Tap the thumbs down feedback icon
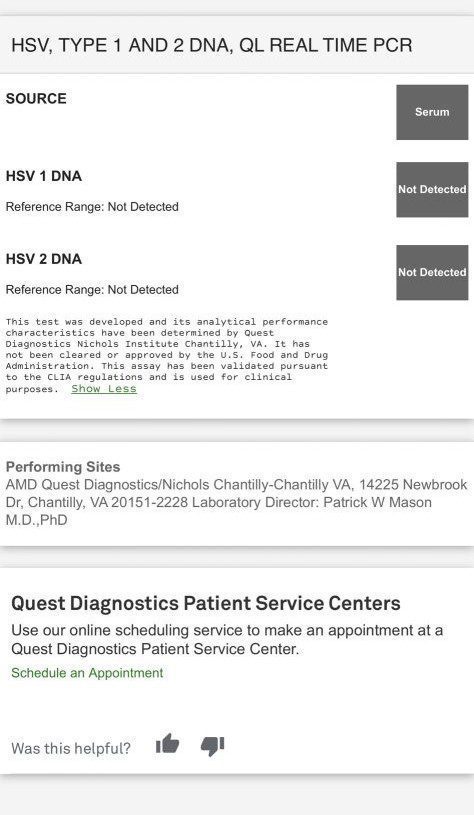 (x=212, y=746)
